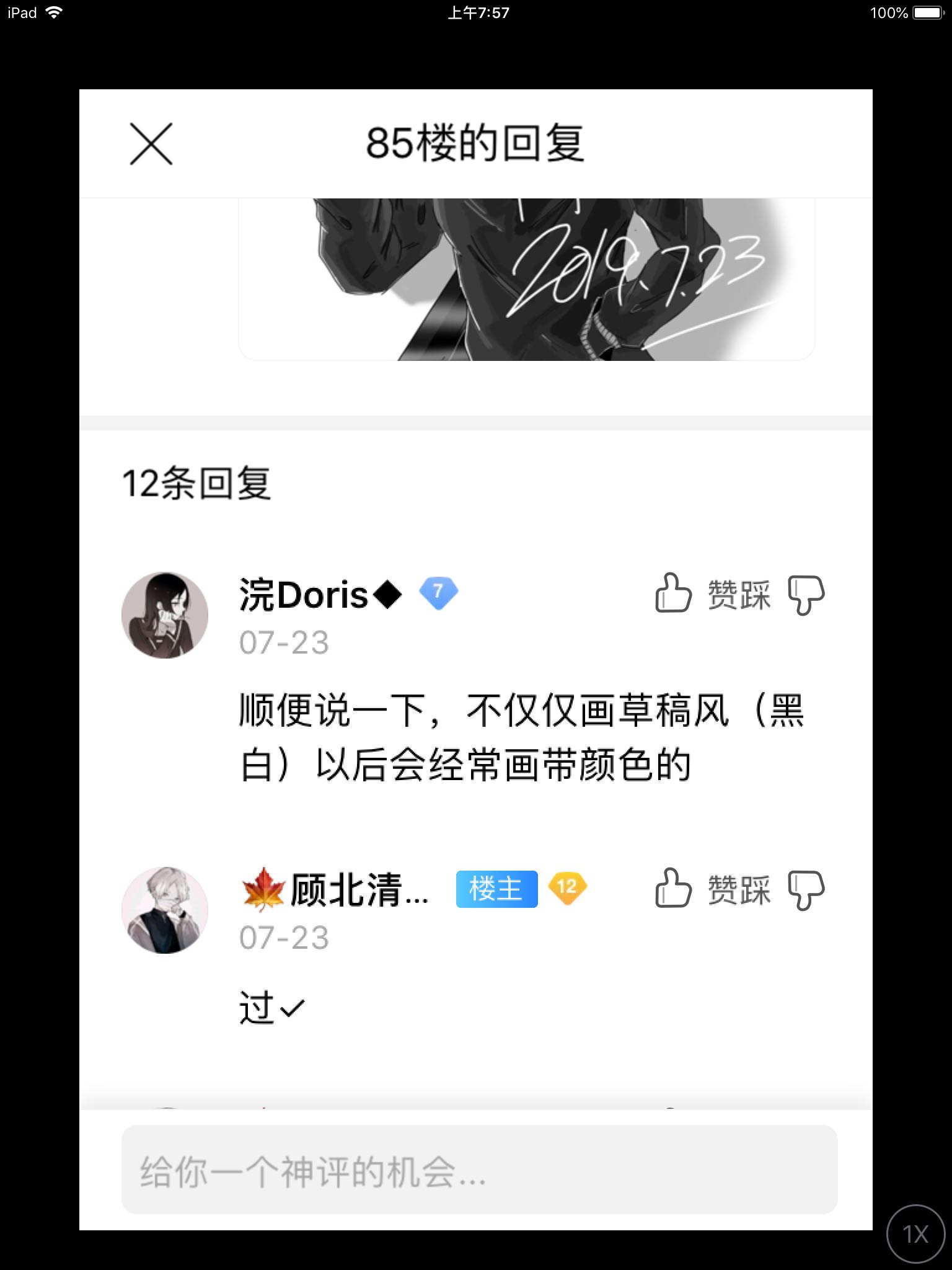Image resolution: width=952 pixels, height=1270 pixels.
Task: Like 顾北清's reply
Action: coord(674,889)
